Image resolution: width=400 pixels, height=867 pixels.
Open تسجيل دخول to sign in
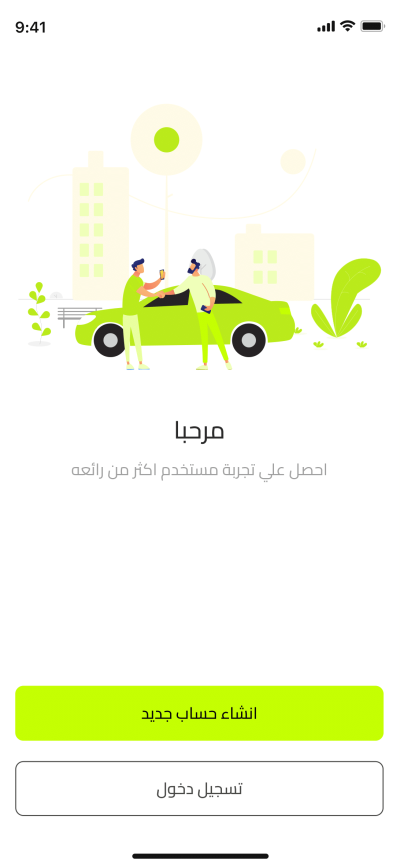pyautogui.click(x=199, y=788)
